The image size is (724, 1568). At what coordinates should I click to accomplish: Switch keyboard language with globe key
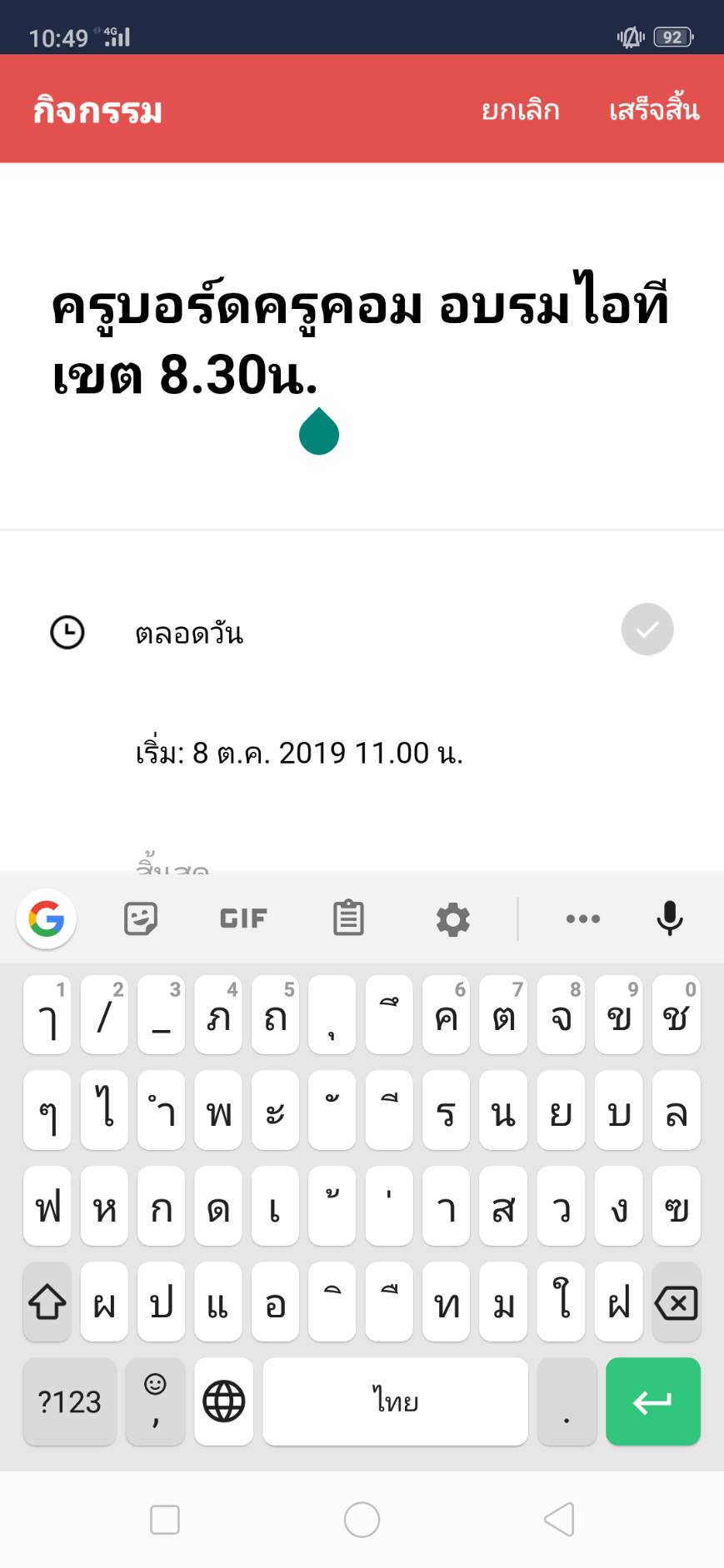[x=223, y=1401]
